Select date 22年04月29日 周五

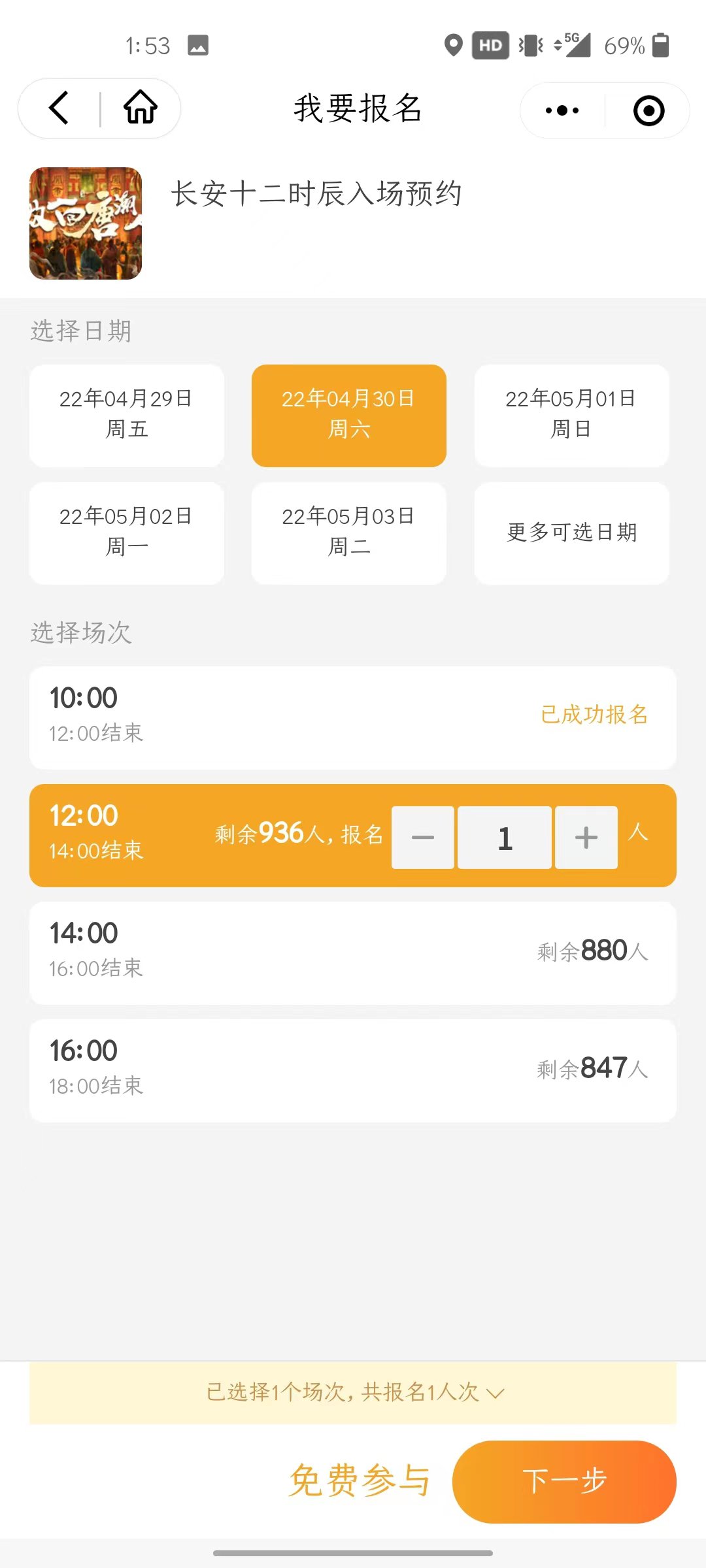coord(127,415)
